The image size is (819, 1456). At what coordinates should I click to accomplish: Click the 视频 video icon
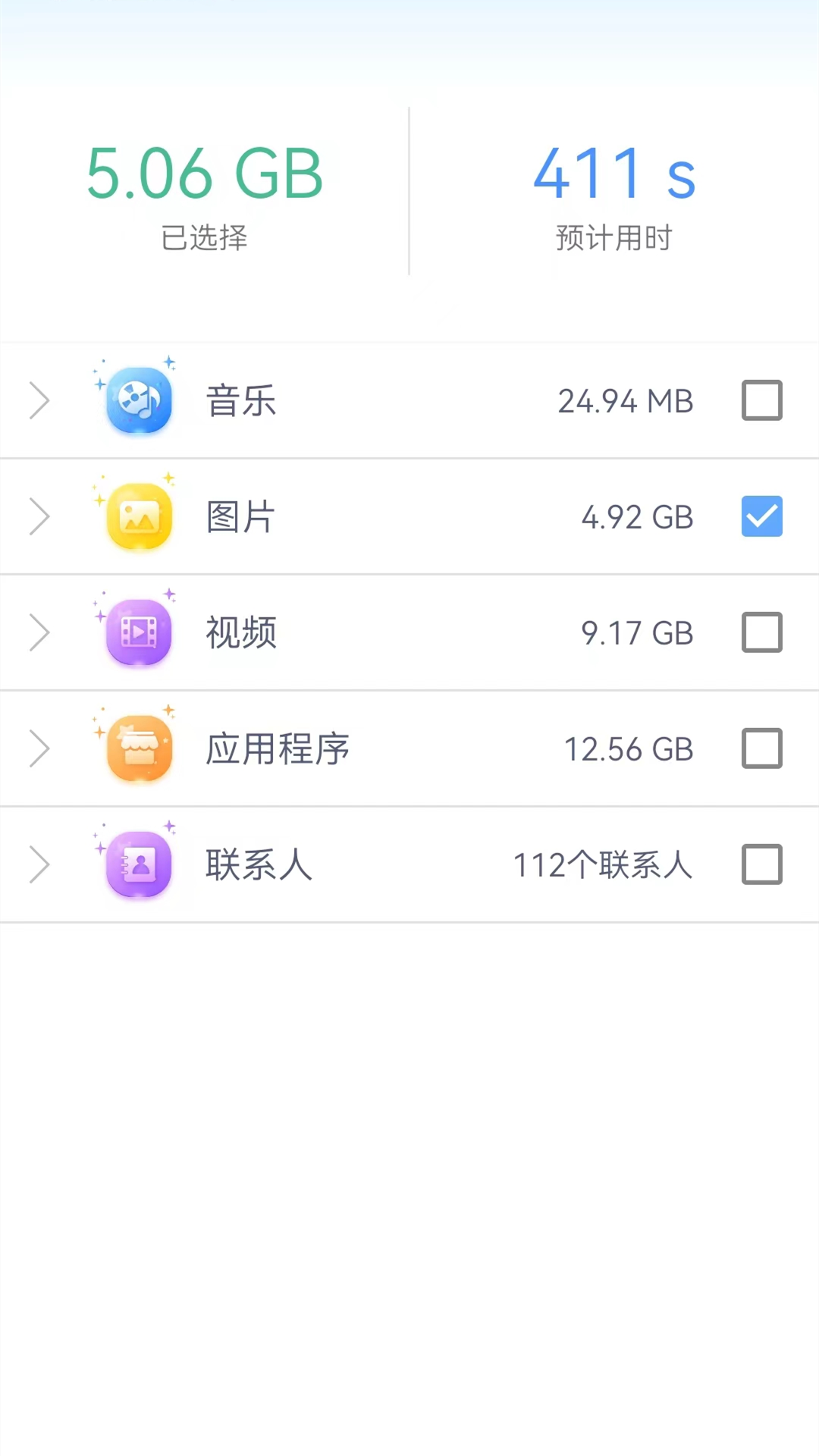point(136,632)
